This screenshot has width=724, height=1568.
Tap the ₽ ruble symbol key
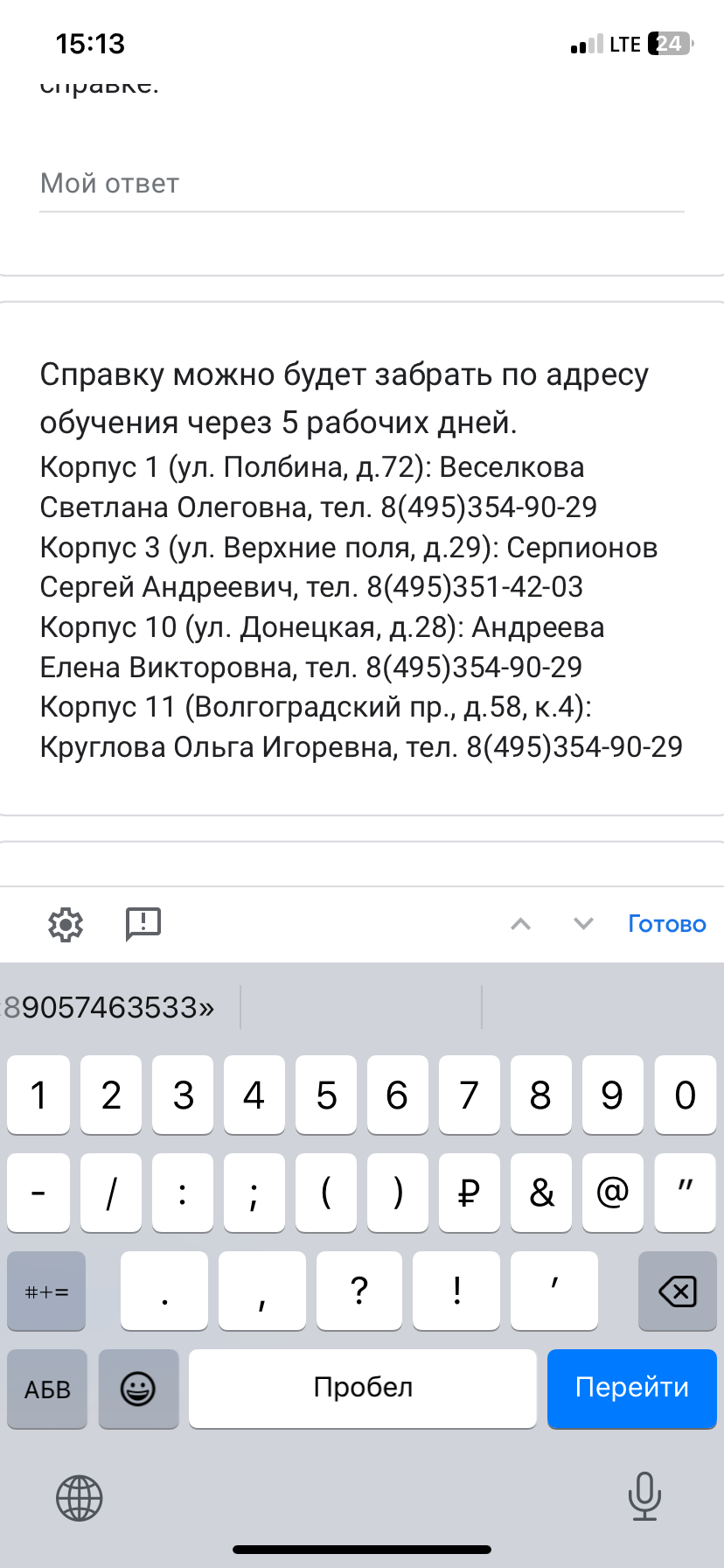[x=470, y=1193]
